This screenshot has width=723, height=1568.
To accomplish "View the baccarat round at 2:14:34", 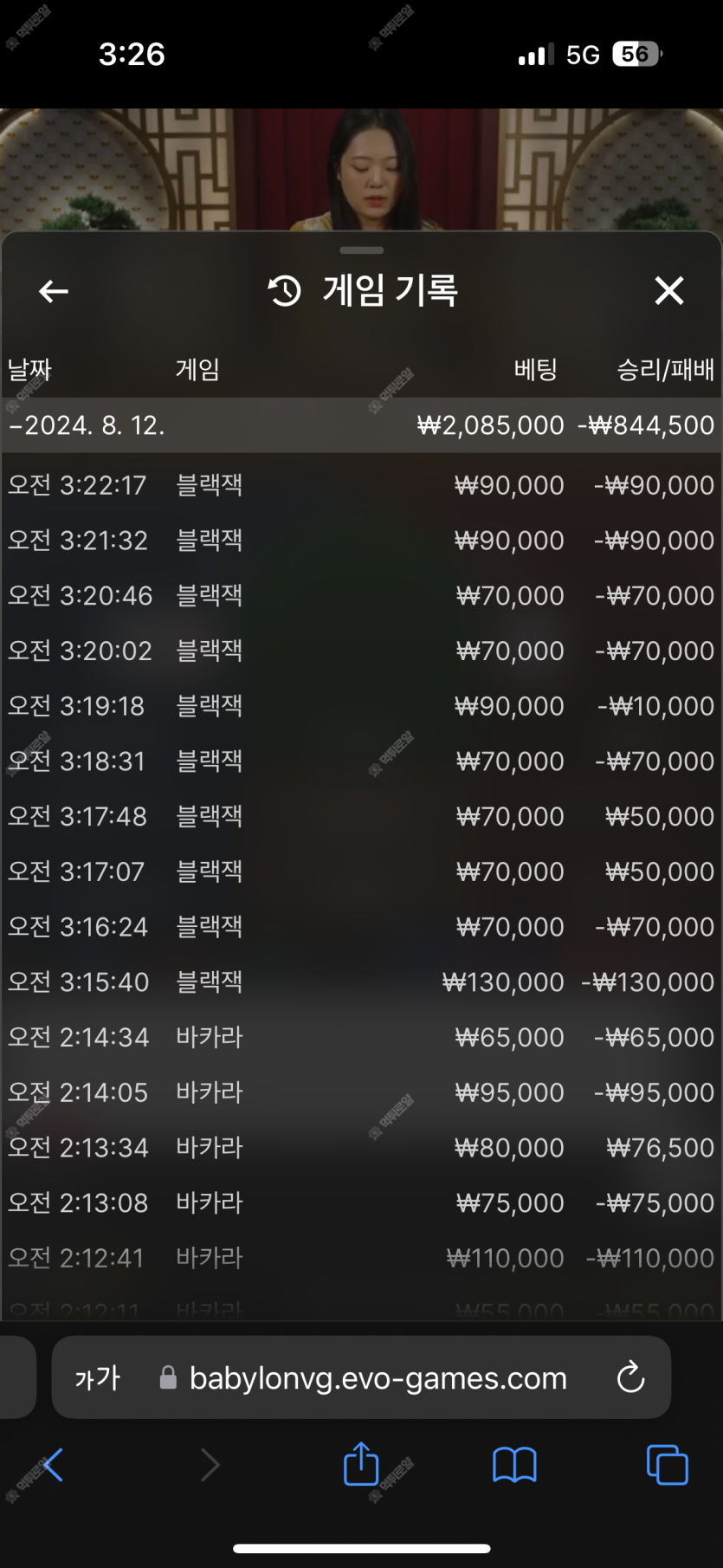I will pos(361,1037).
